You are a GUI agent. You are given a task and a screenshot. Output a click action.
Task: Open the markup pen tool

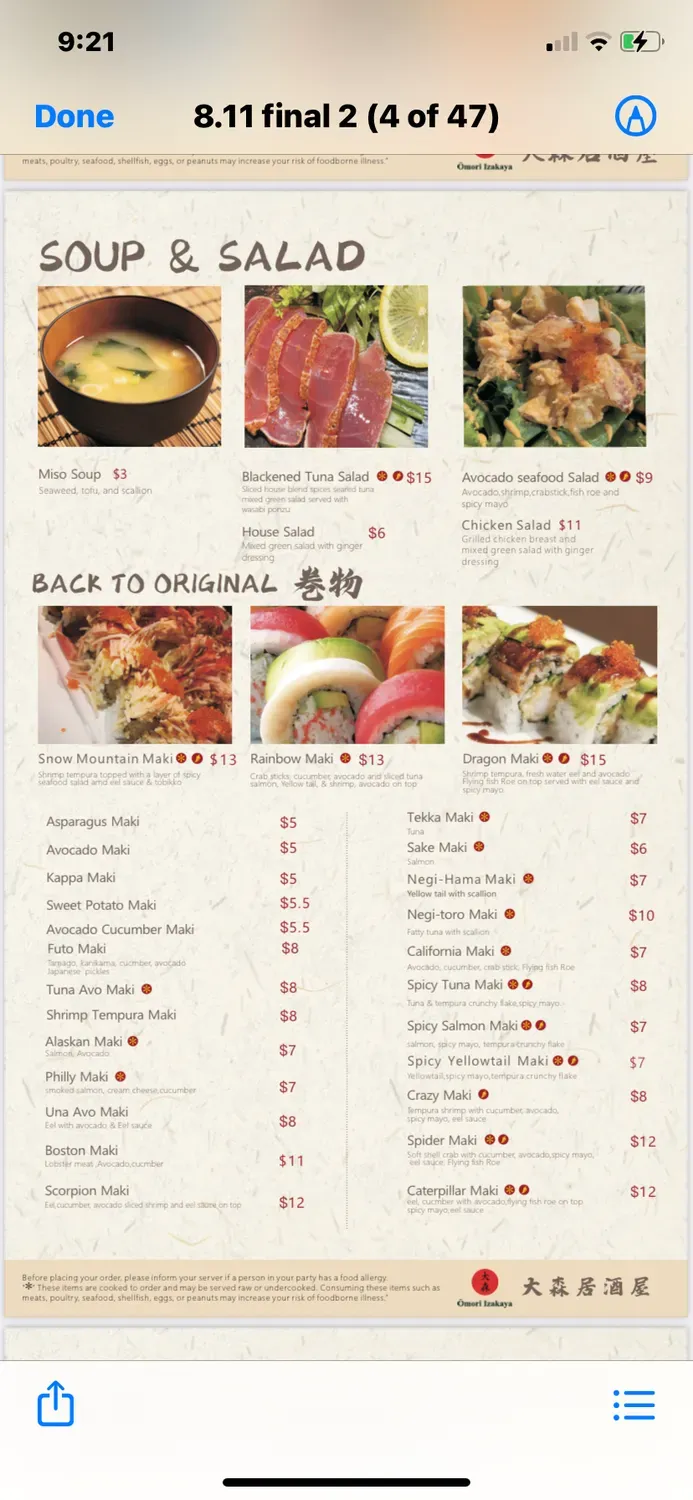point(635,116)
